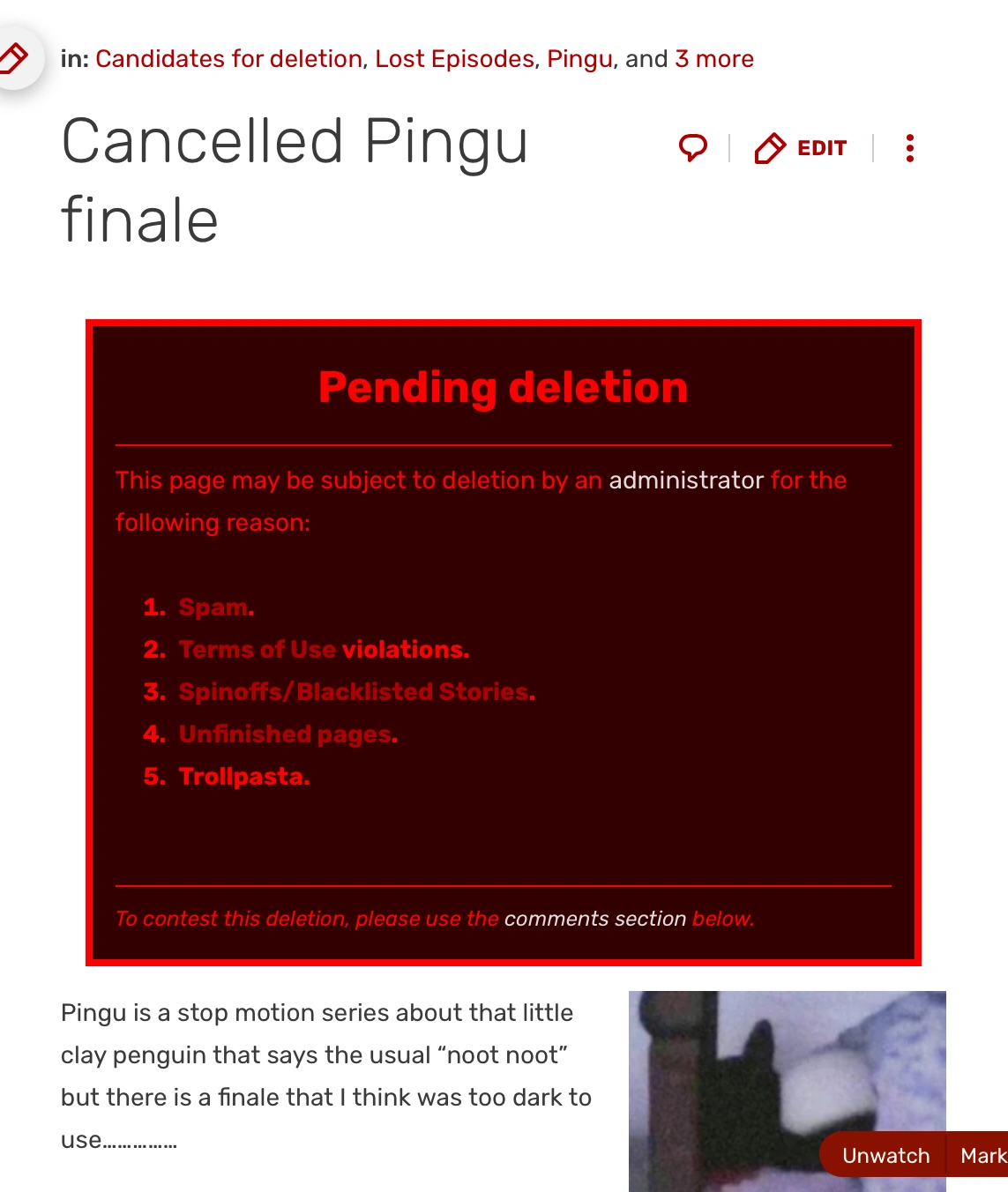Tap the Mark button
1008x1192 pixels.
coord(982,1156)
